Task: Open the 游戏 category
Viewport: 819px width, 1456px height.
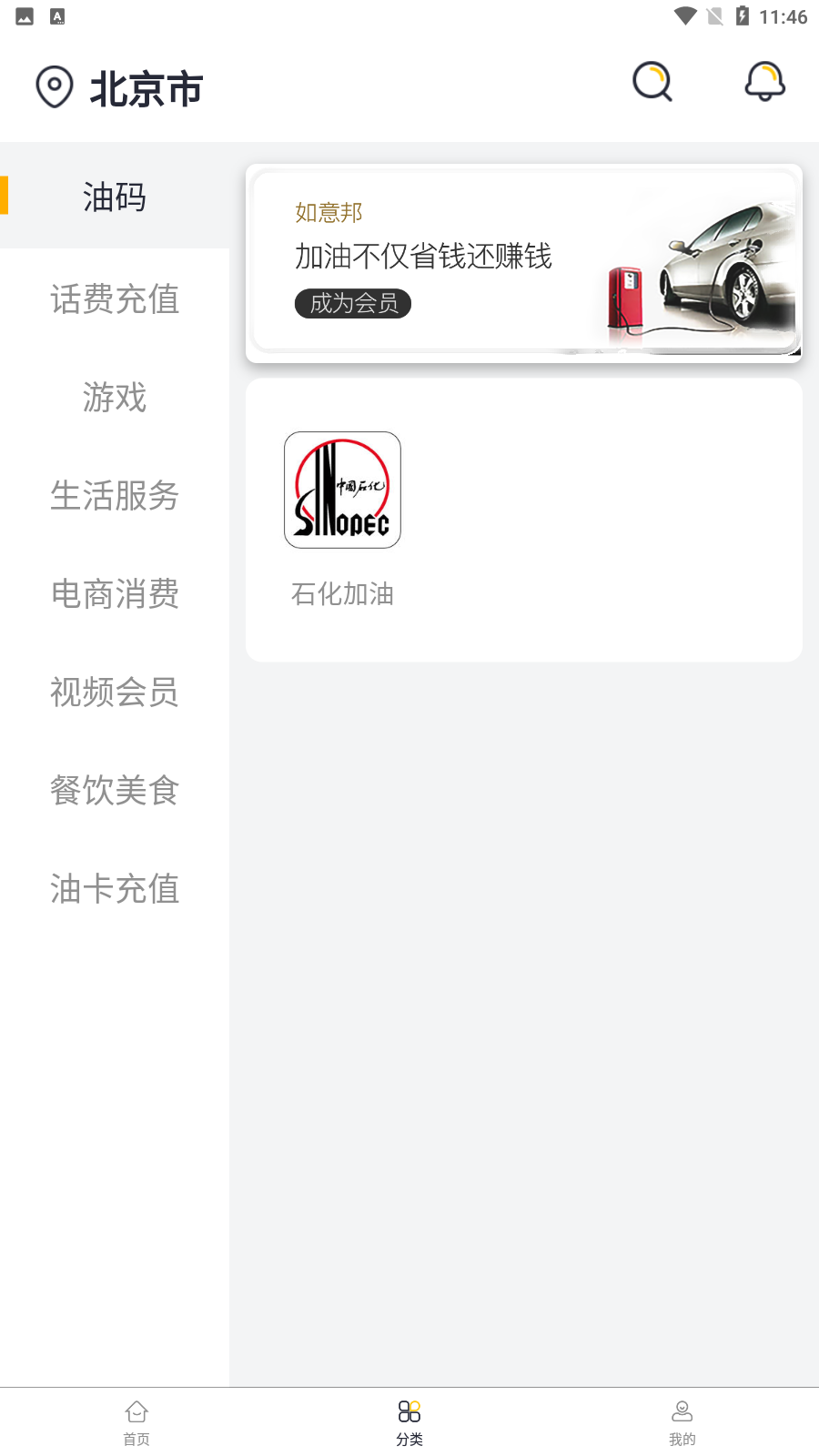Action: [114, 399]
